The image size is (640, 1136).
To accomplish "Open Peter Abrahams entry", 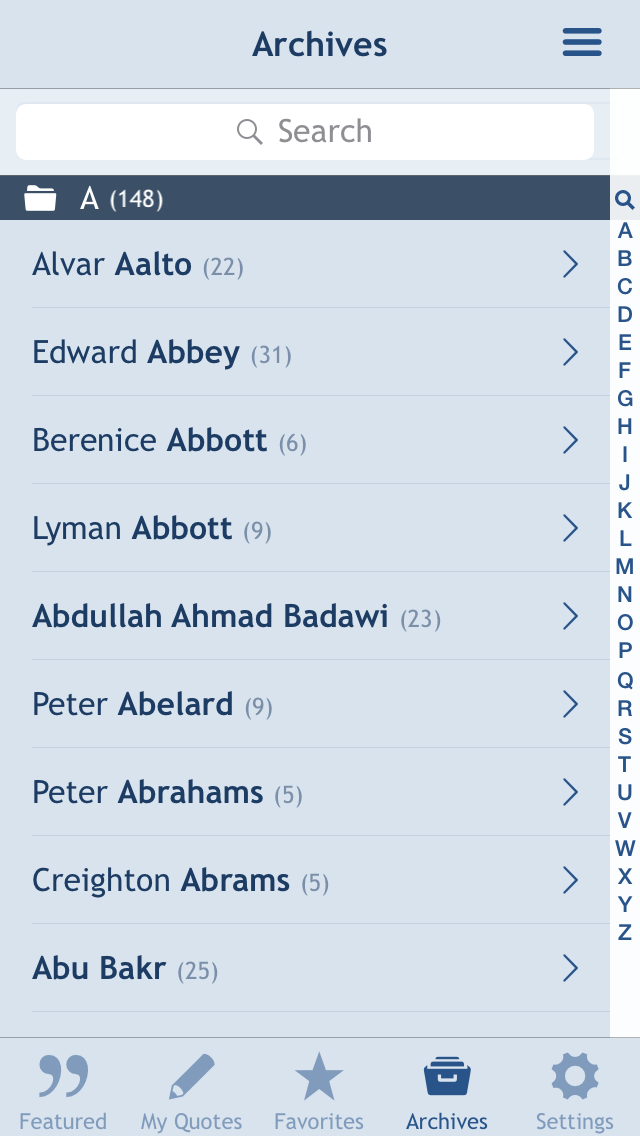I will click(305, 793).
